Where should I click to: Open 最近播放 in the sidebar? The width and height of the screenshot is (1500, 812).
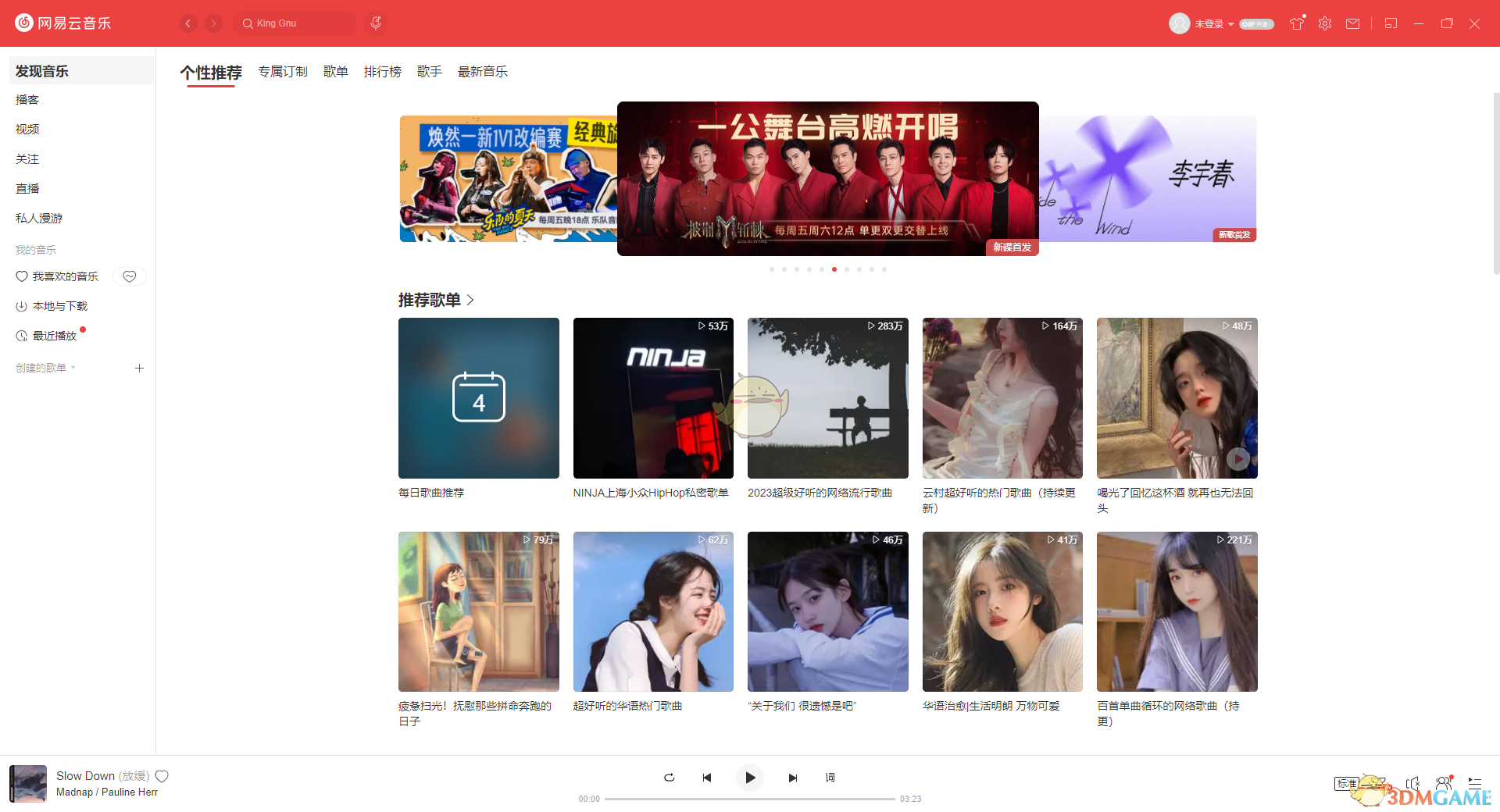pyautogui.click(x=54, y=336)
